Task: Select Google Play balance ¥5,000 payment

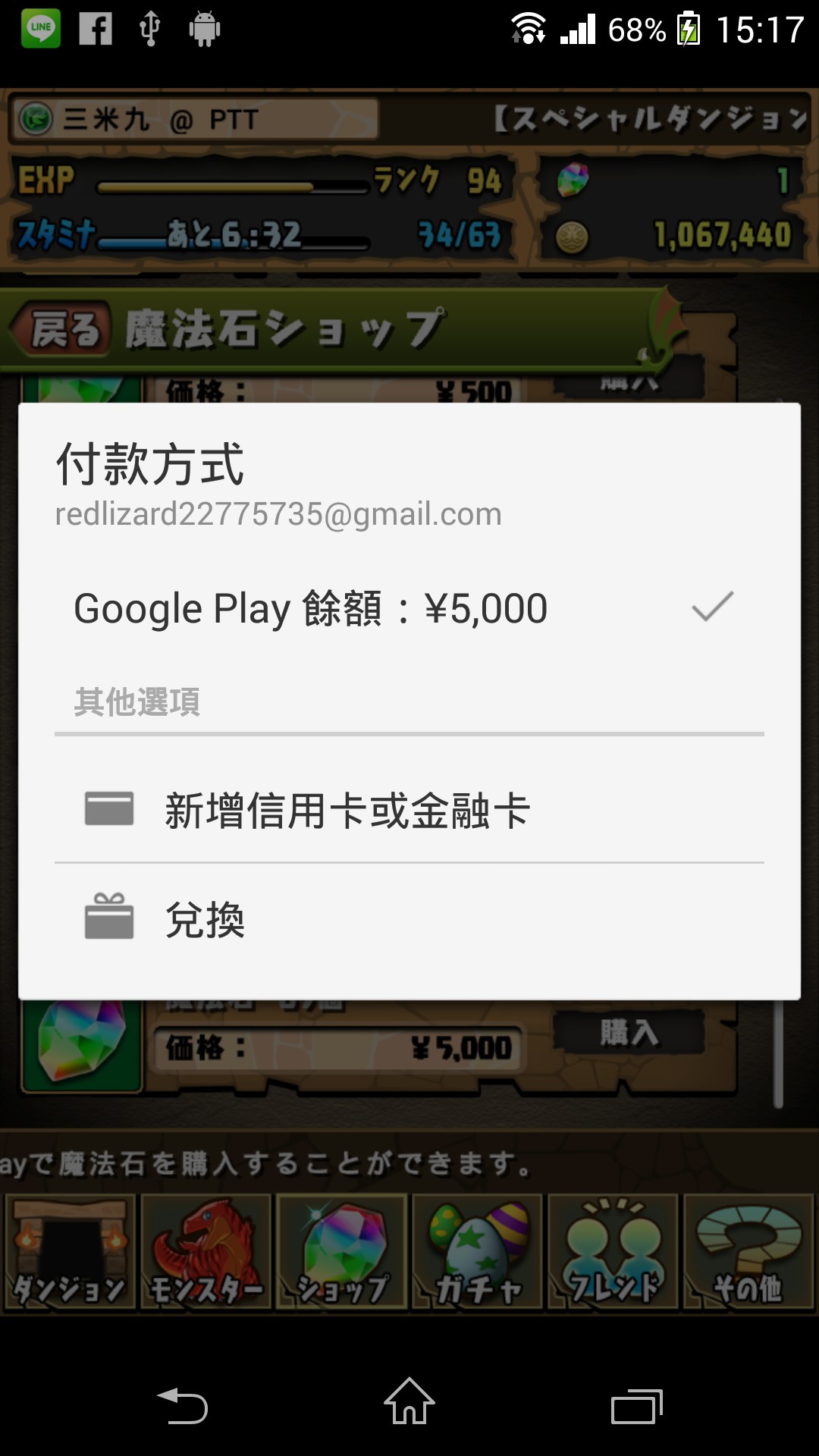Action: coord(409,608)
